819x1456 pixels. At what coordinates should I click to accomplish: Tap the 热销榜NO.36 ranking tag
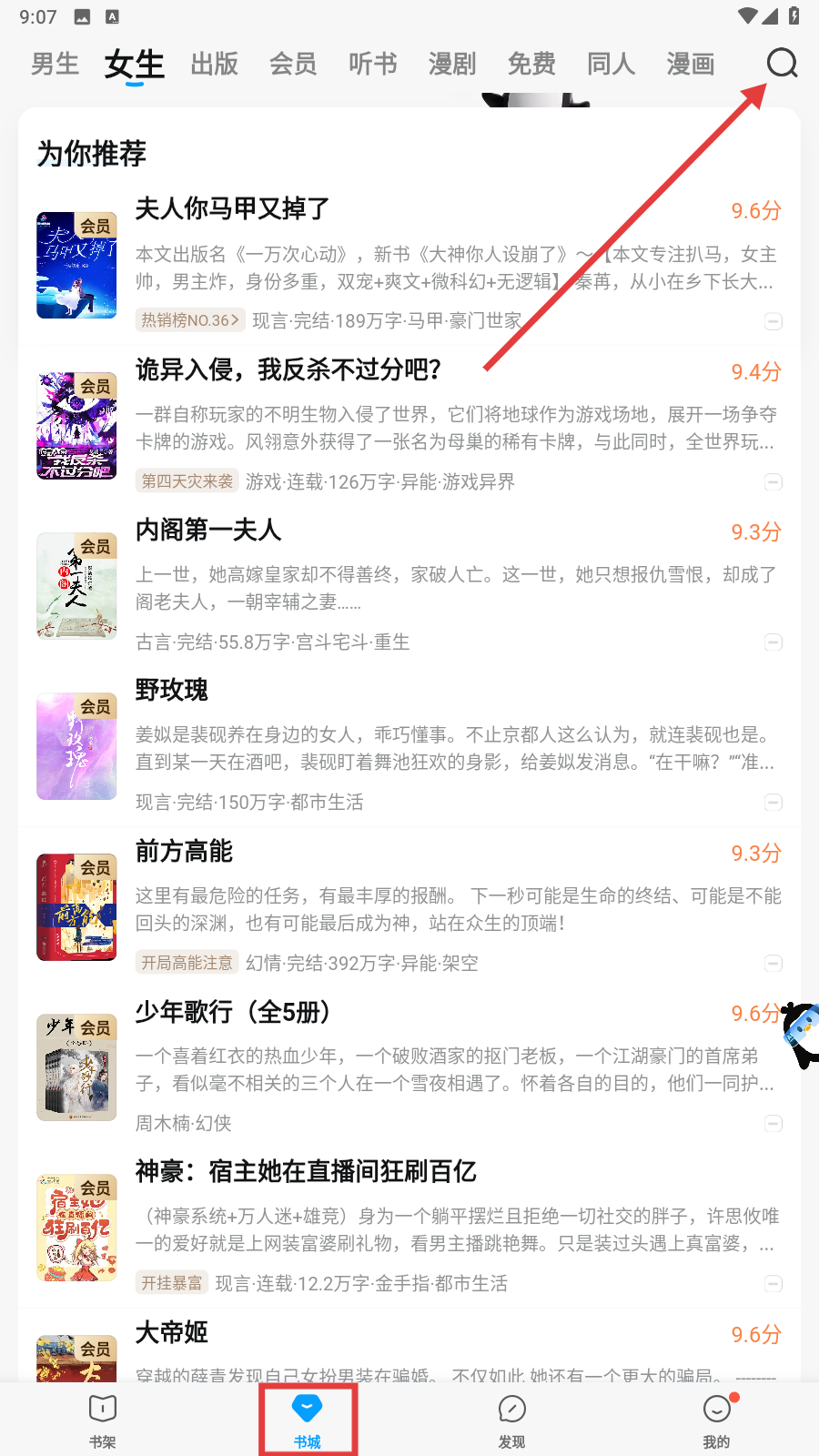[190, 320]
